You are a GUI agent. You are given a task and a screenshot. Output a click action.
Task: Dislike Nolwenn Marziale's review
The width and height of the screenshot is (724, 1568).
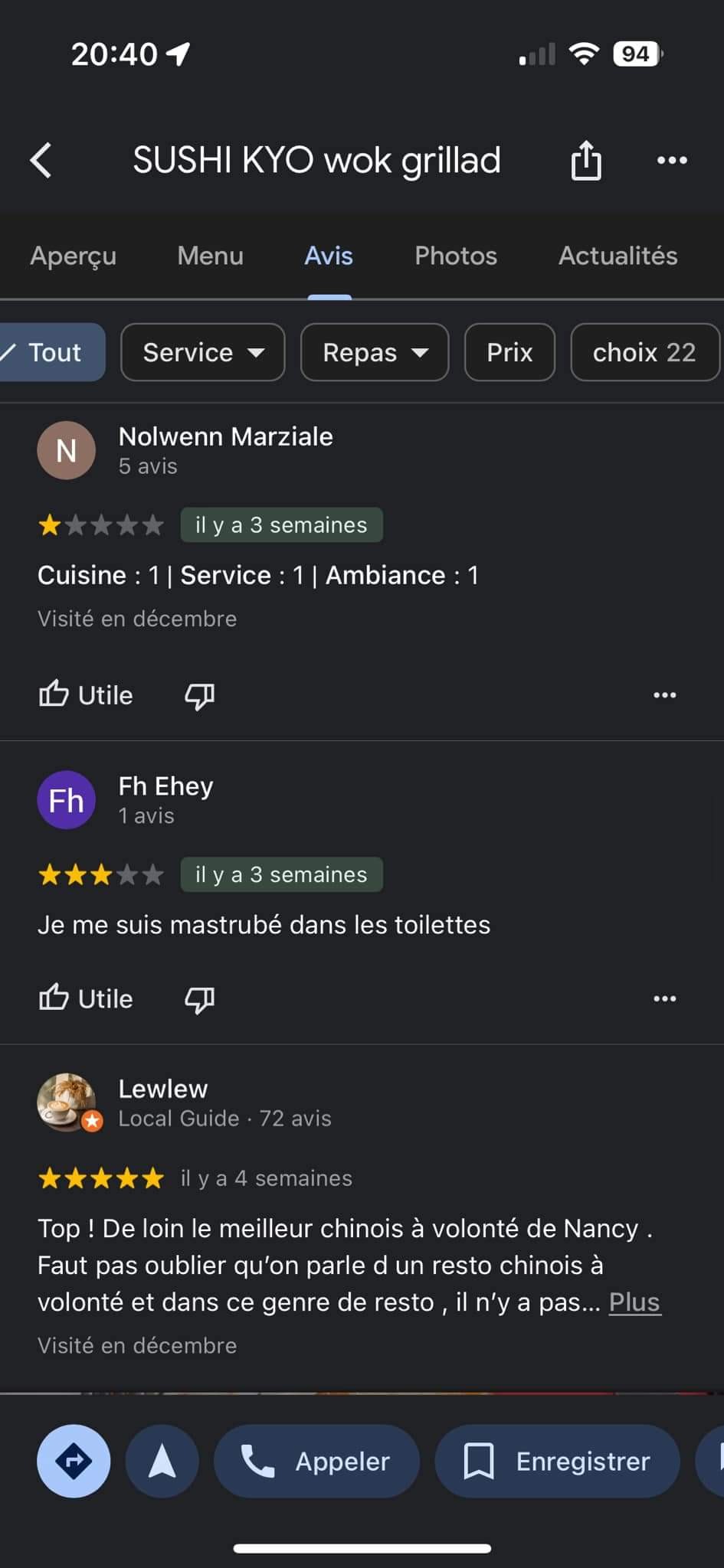(200, 695)
